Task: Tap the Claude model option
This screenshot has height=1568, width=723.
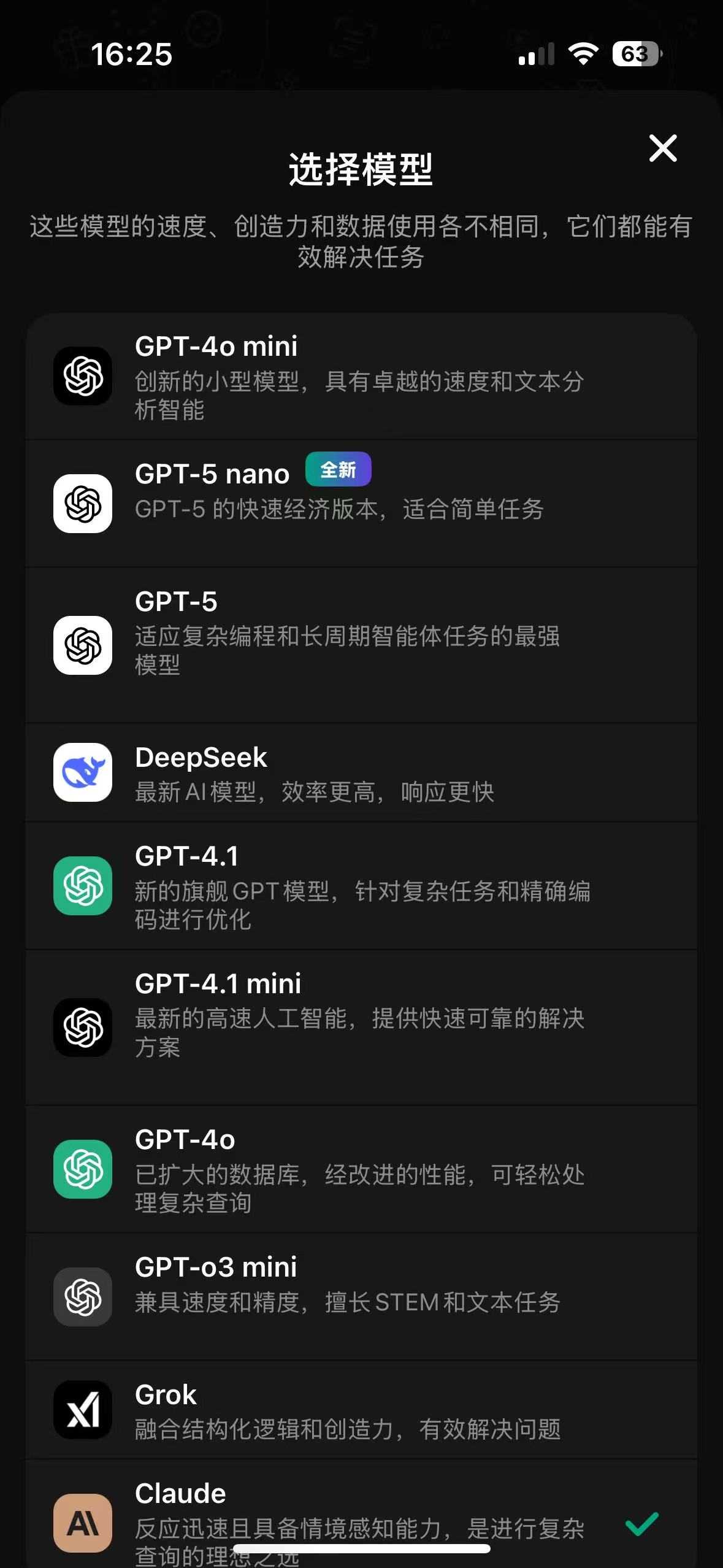Action: pos(361,1520)
